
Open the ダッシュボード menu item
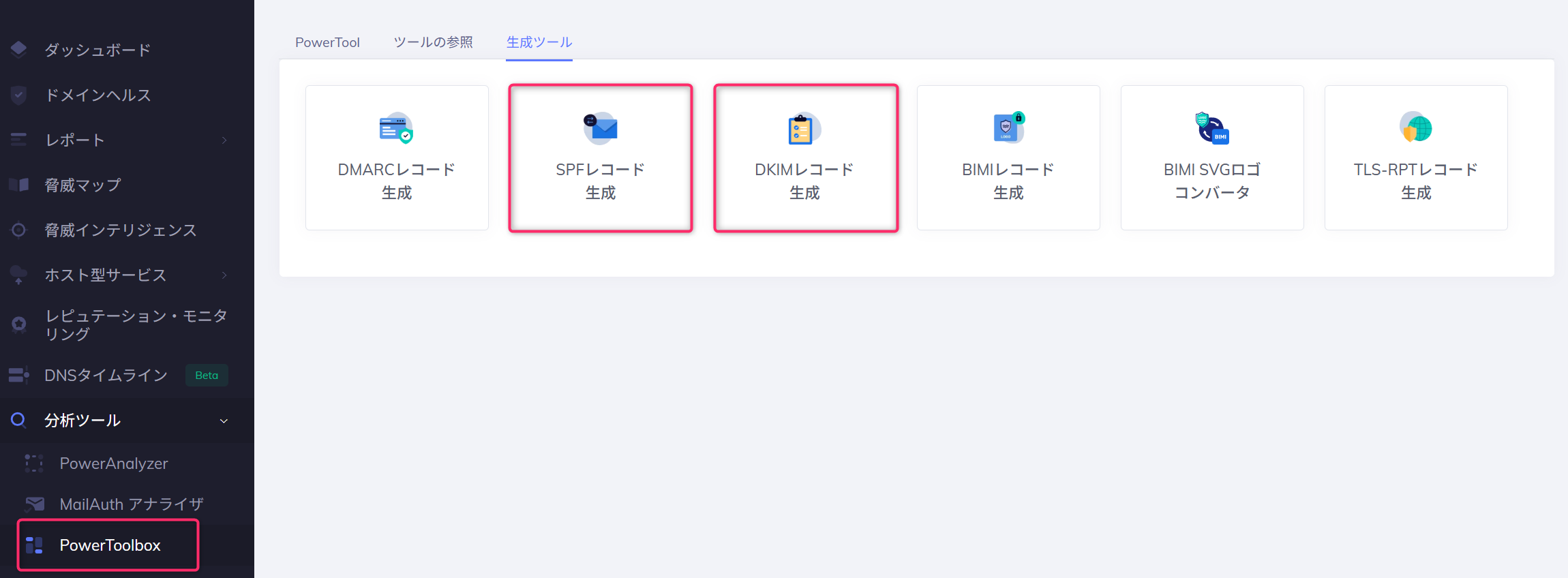click(x=97, y=50)
